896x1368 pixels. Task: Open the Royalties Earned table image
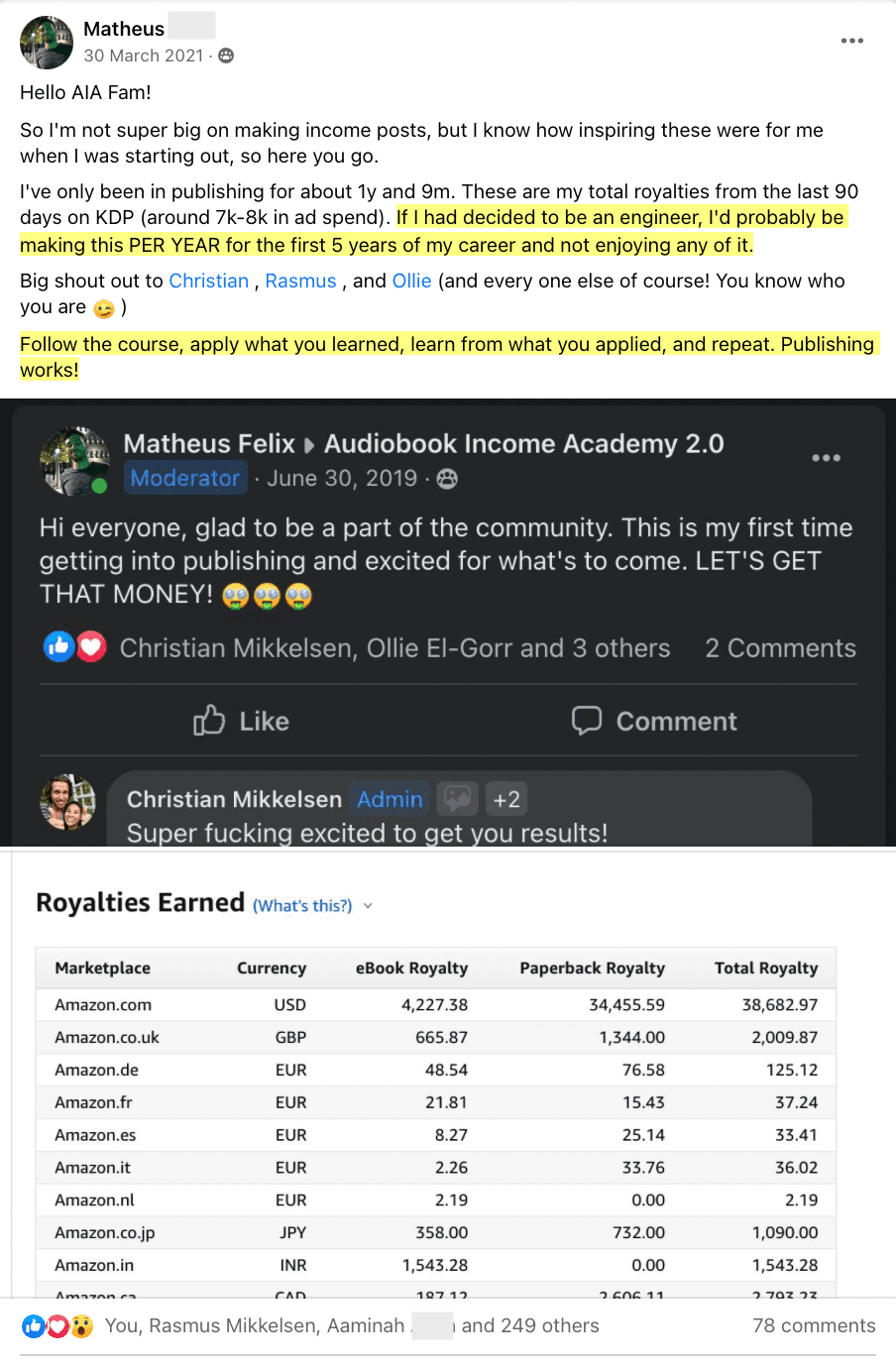tap(448, 1074)
